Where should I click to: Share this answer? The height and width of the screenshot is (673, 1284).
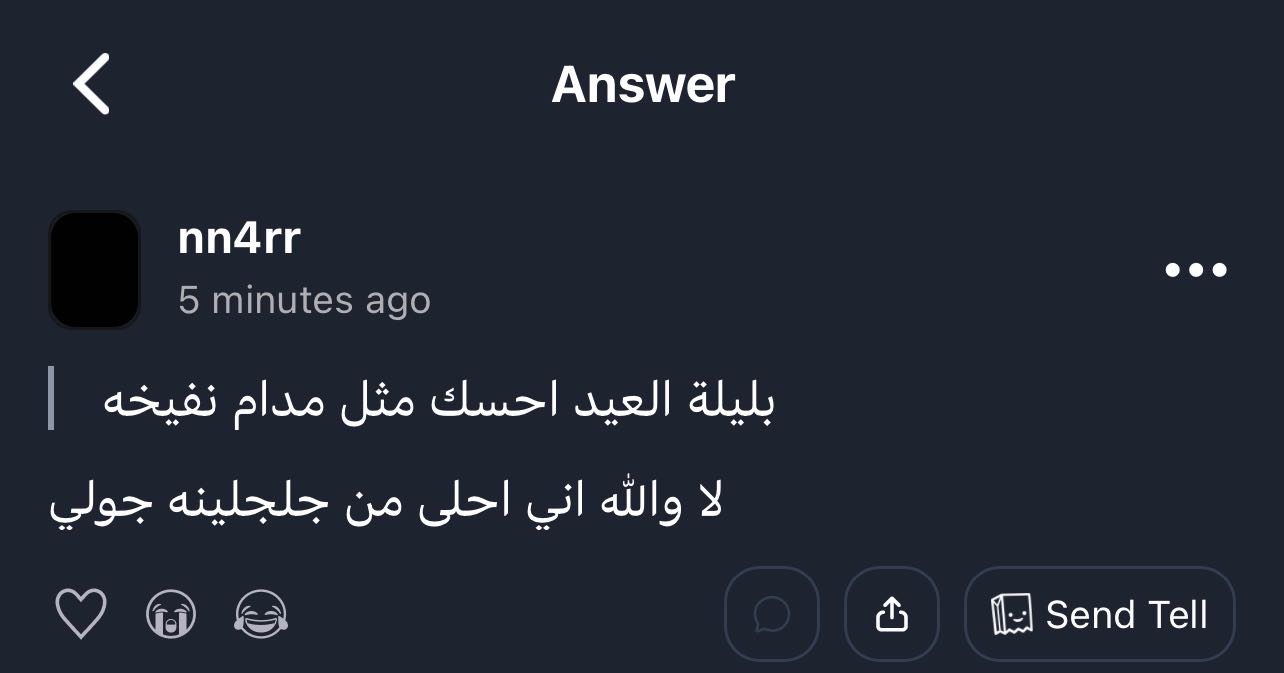click(x=891, y=614)
